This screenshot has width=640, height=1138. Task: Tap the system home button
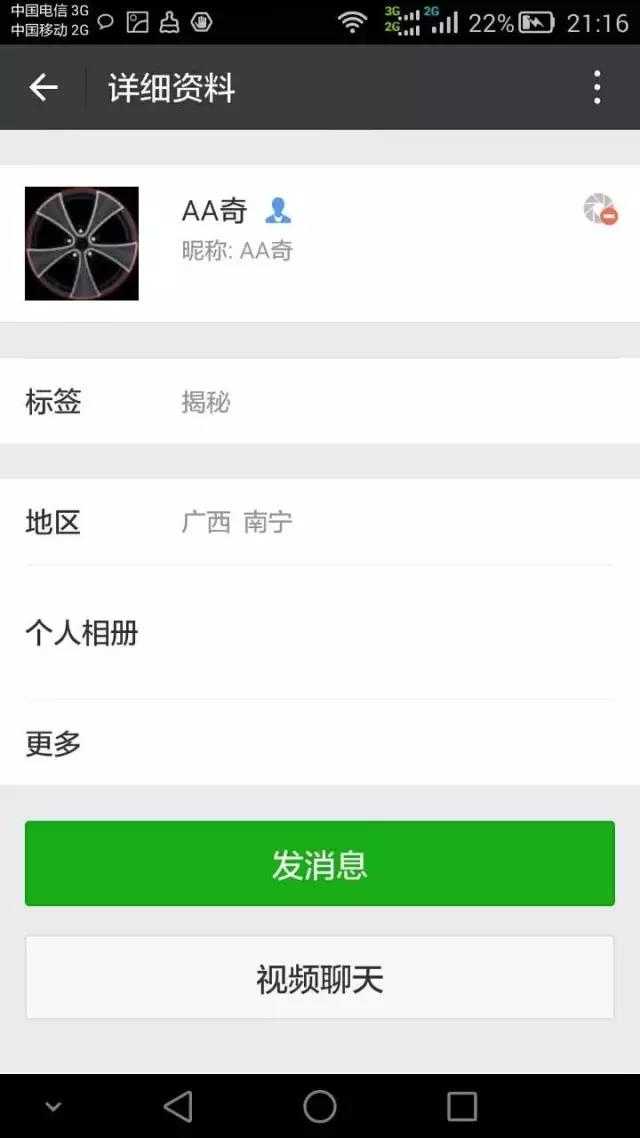pos(320,1106)
